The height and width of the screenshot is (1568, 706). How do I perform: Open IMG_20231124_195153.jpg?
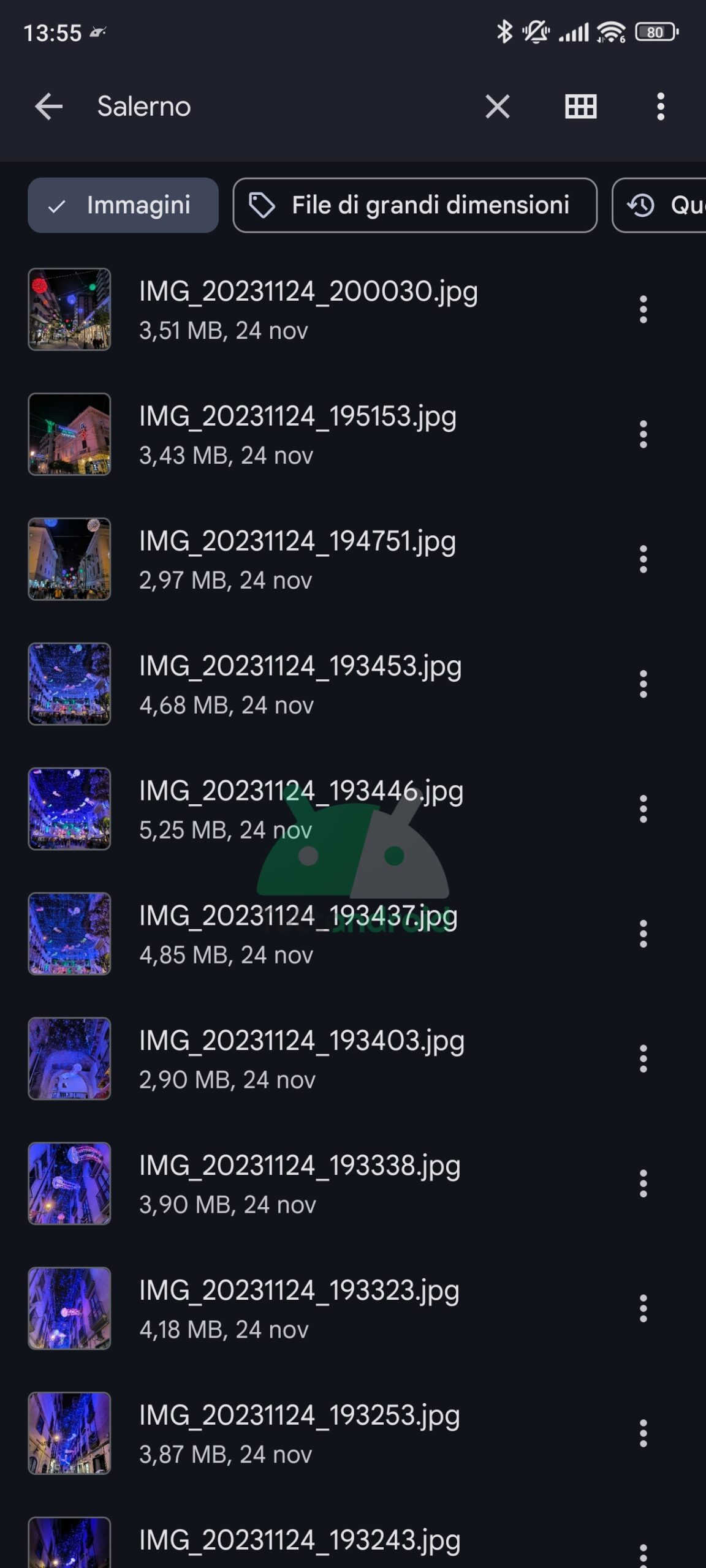click(x=298, y=434)
